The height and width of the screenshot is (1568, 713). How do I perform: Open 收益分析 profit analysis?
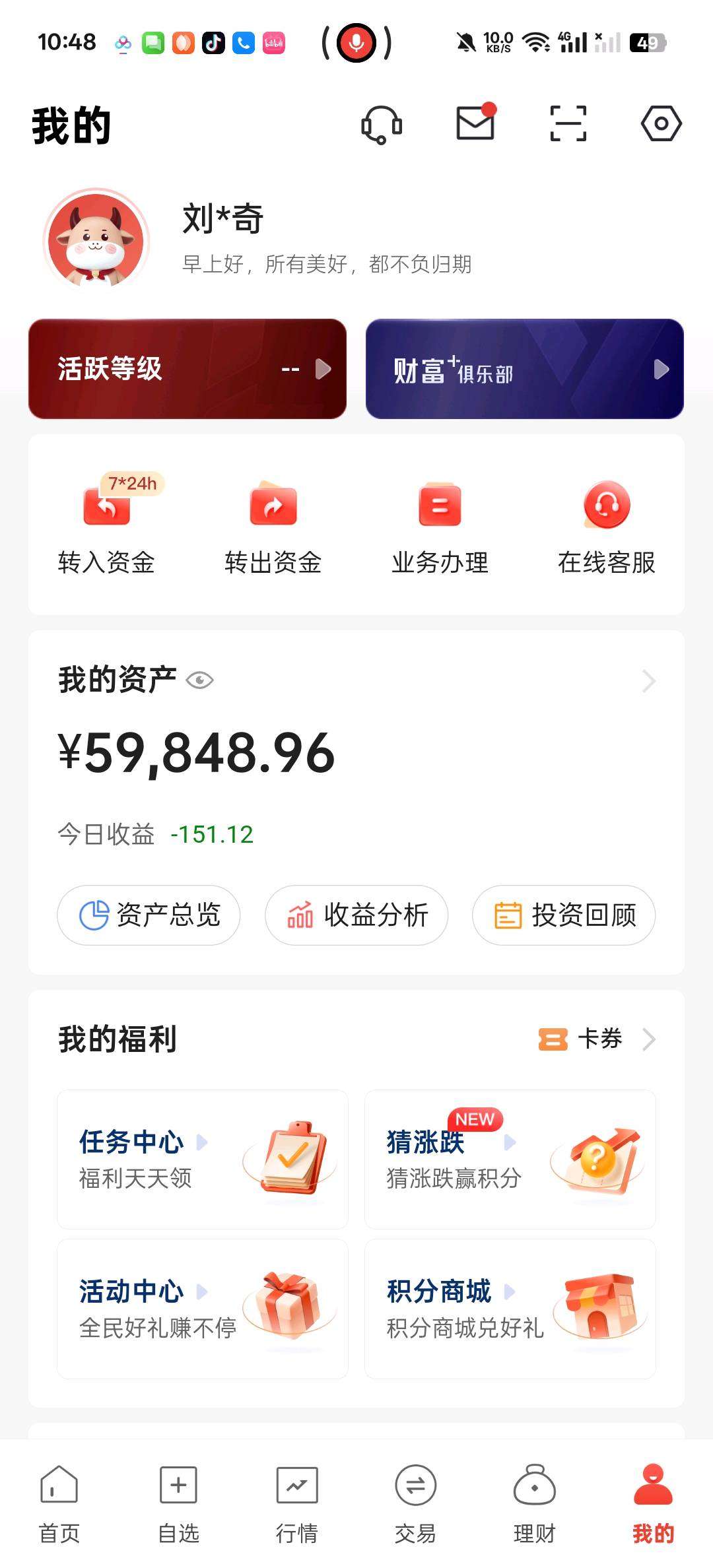356,915
